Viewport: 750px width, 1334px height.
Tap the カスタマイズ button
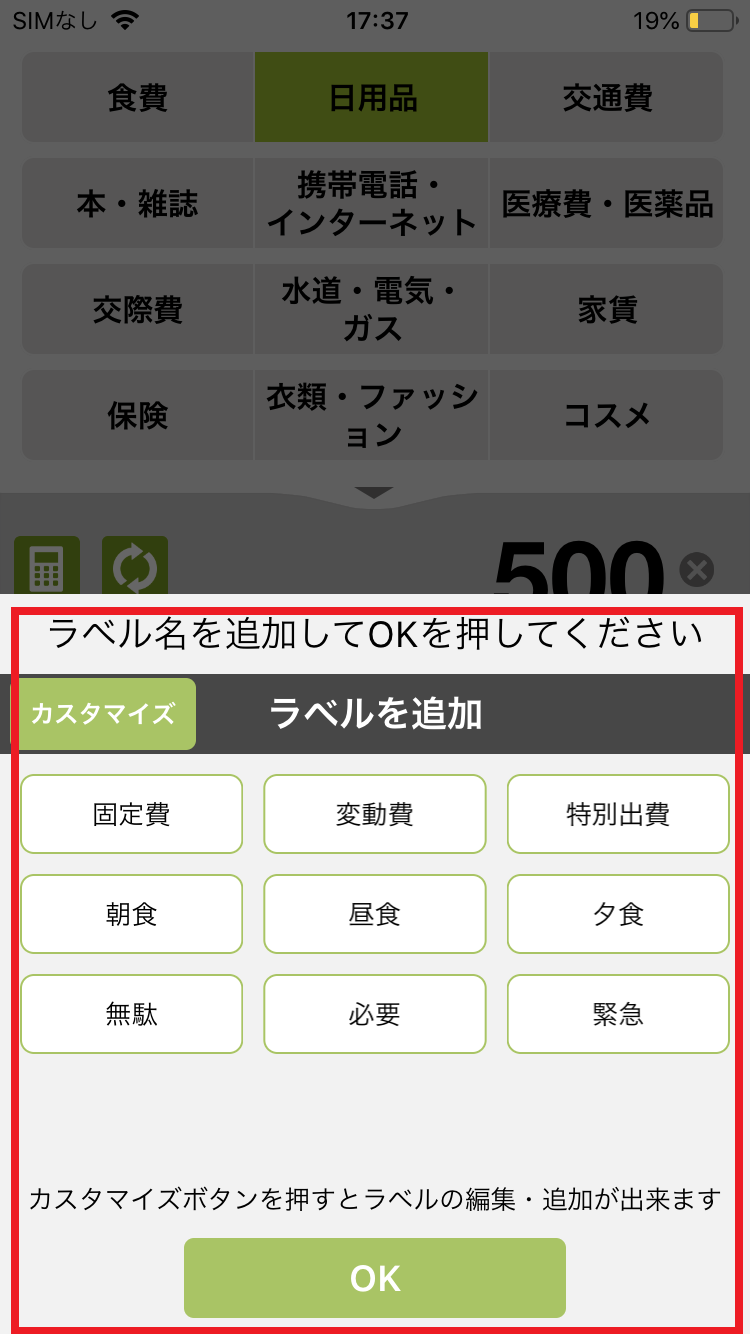(x=103, y=714)
